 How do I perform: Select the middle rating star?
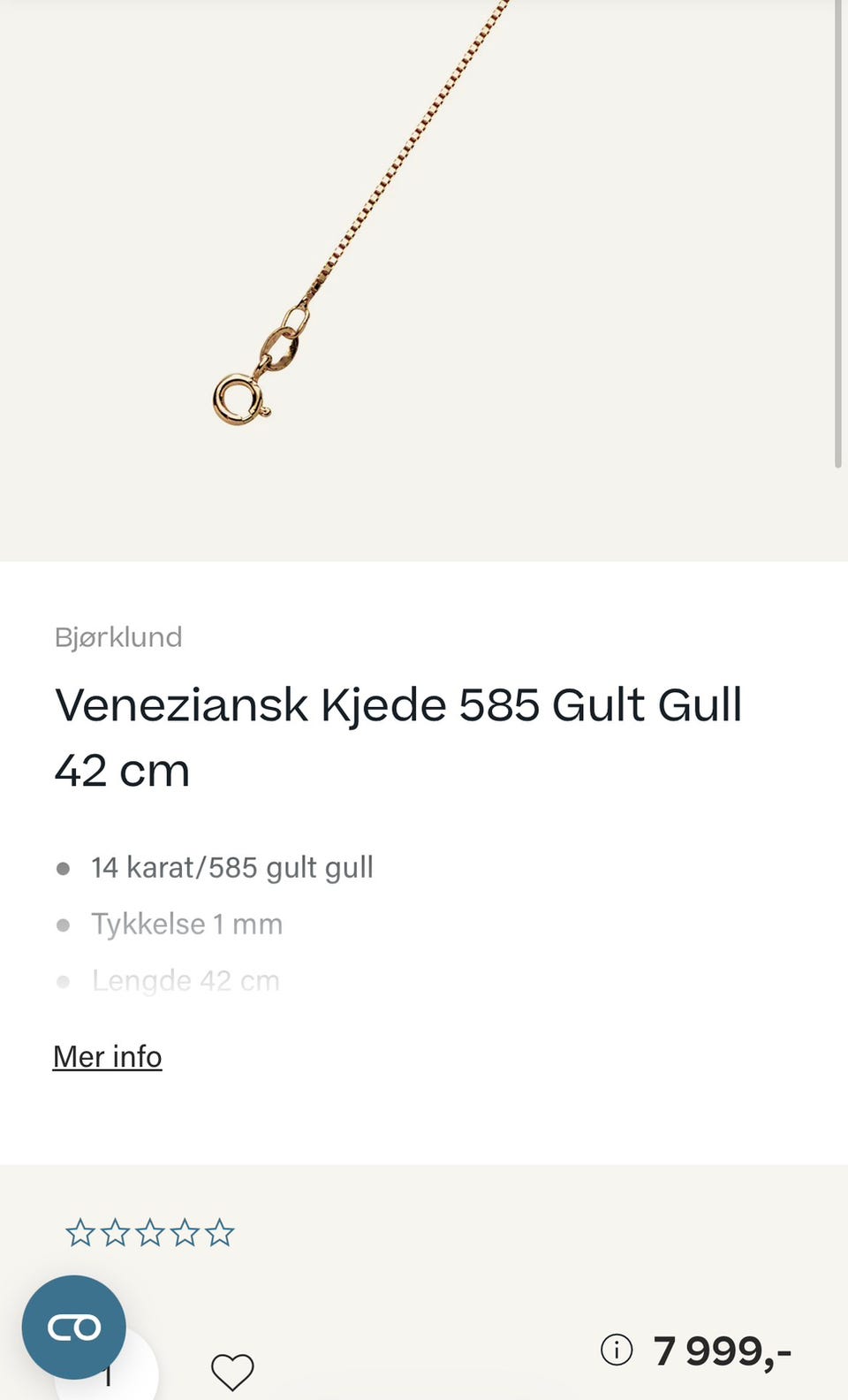pyautogui.click(x=148, y=1231)
